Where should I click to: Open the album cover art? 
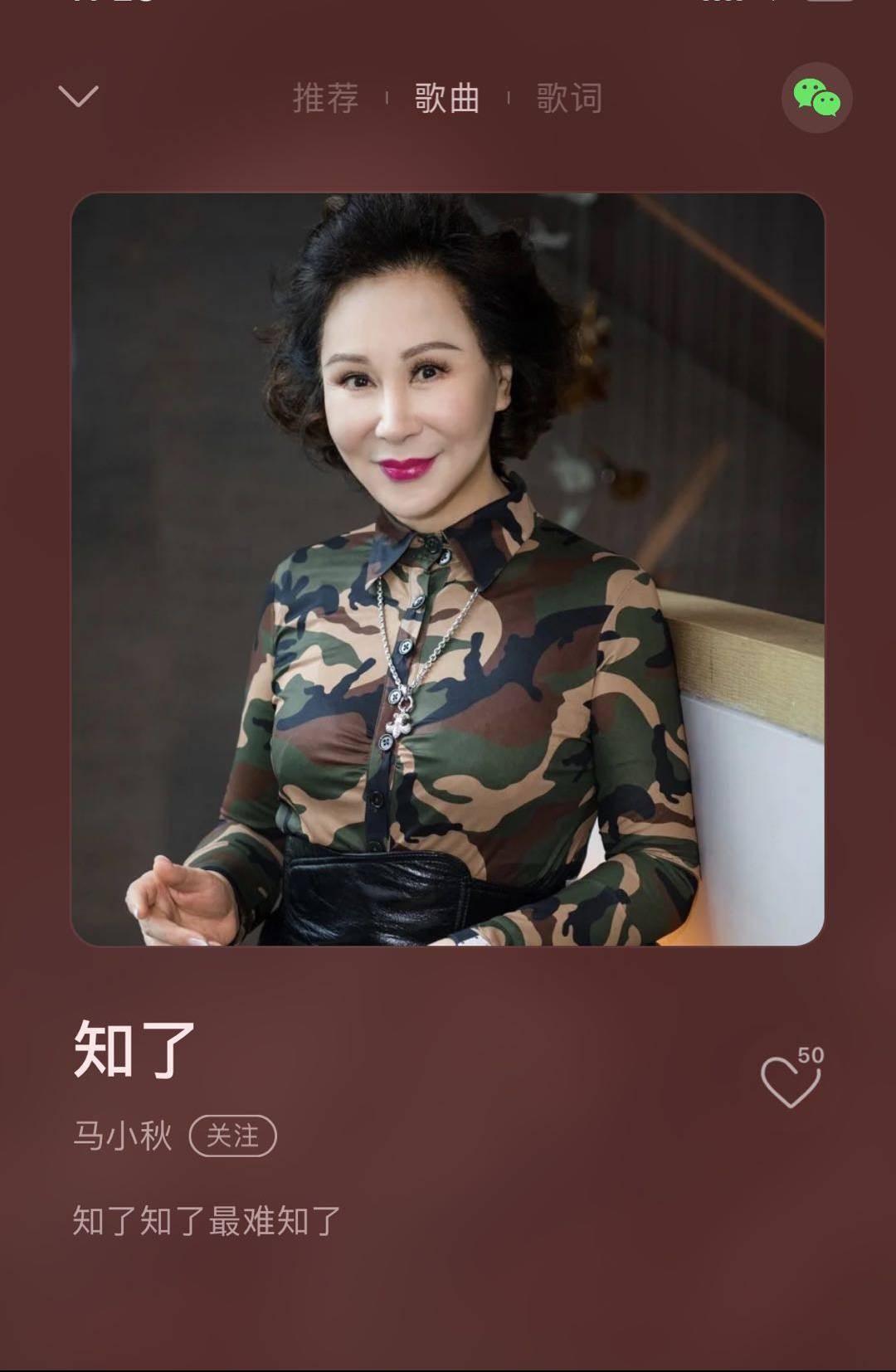coord(448,569)
